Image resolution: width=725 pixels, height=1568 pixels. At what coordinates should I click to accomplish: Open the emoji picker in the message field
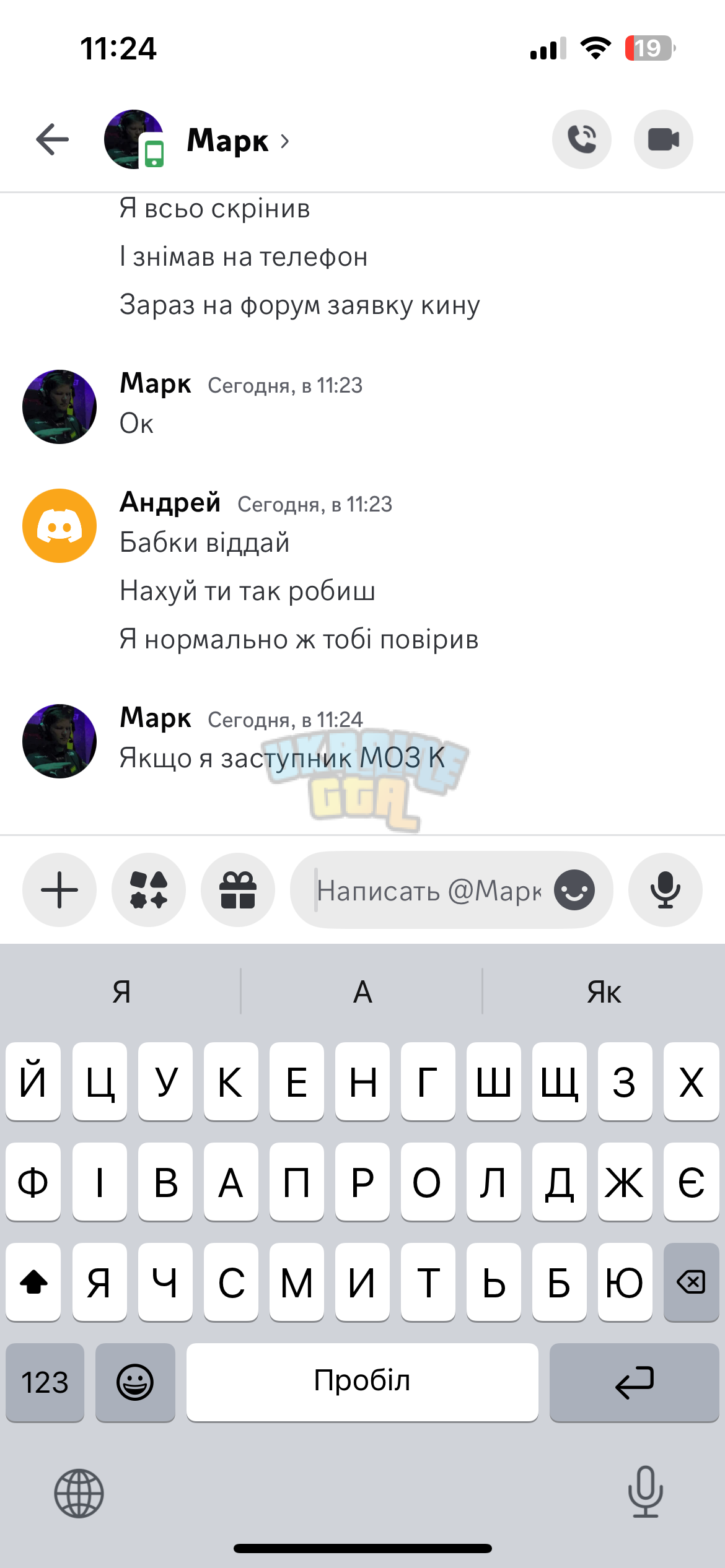(574, 890)
